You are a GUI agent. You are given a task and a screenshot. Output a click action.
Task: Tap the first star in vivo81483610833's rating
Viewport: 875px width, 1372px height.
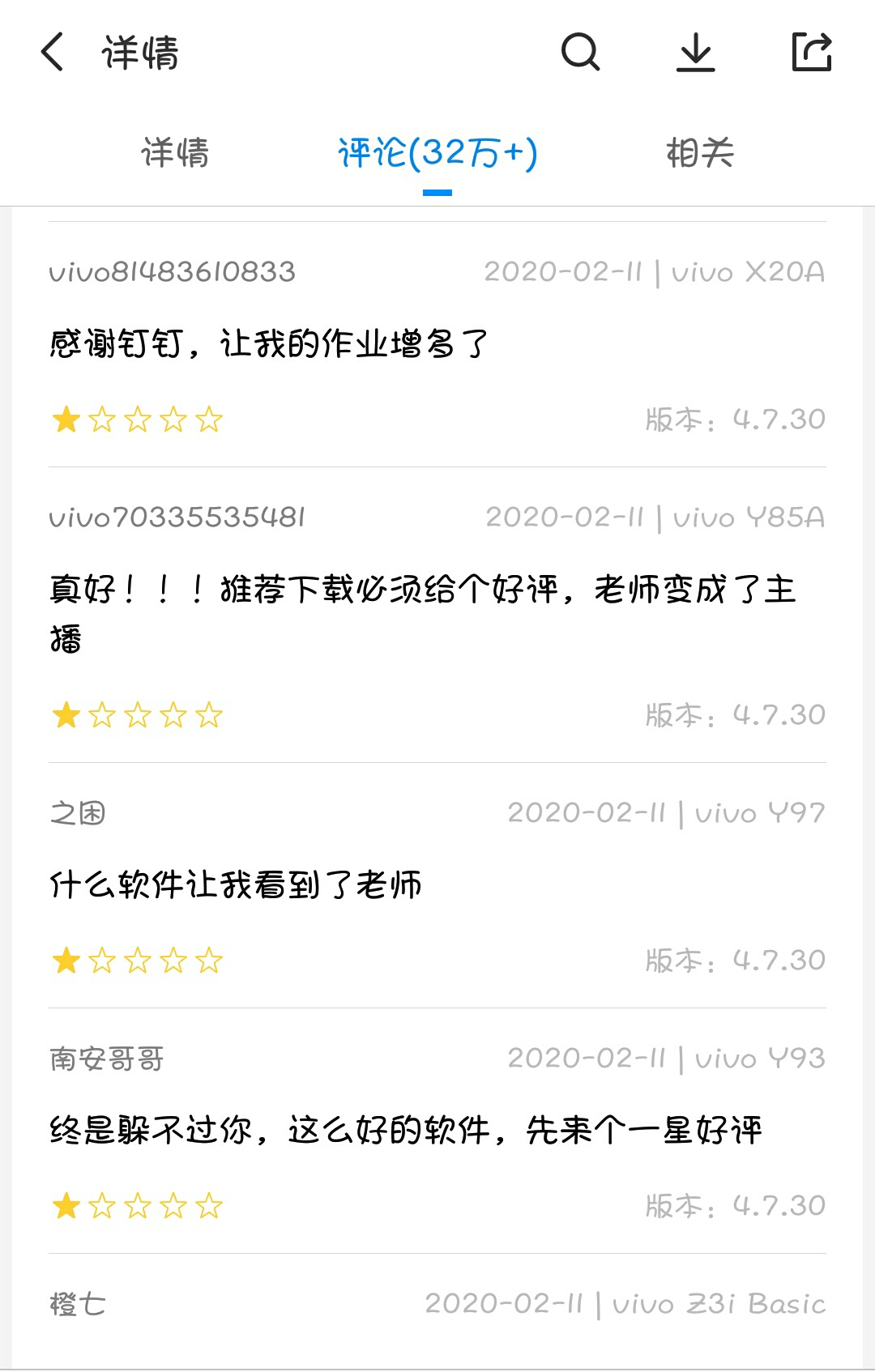click(66, 418)
